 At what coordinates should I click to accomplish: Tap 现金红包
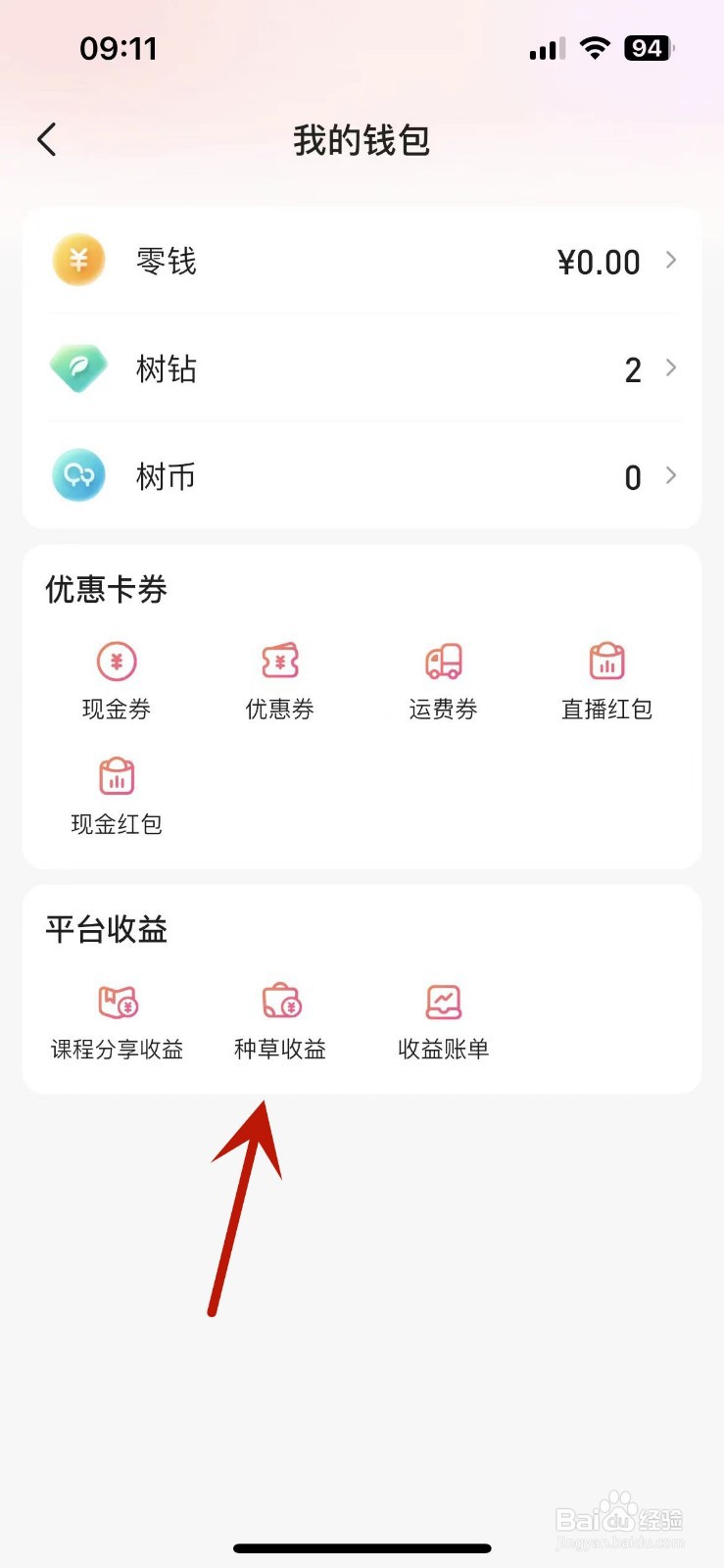coord(117,797)
